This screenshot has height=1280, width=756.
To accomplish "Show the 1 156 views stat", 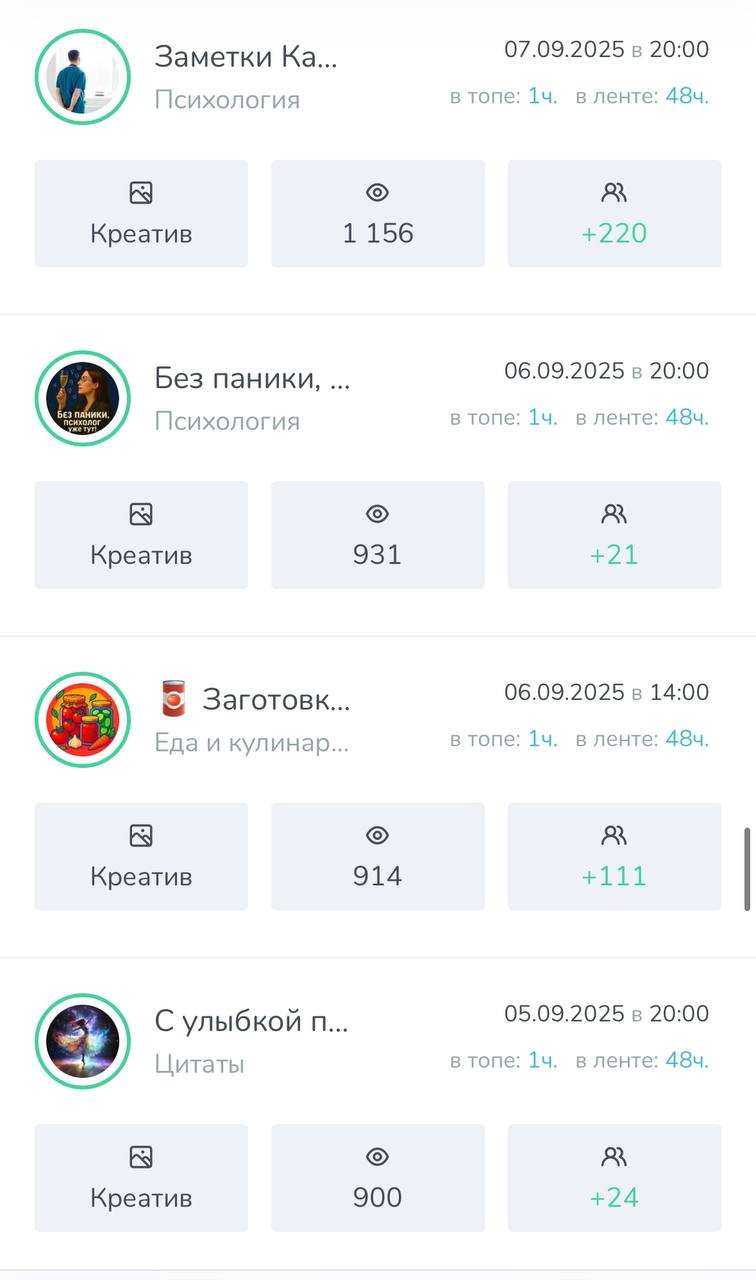I will [377, 214].
